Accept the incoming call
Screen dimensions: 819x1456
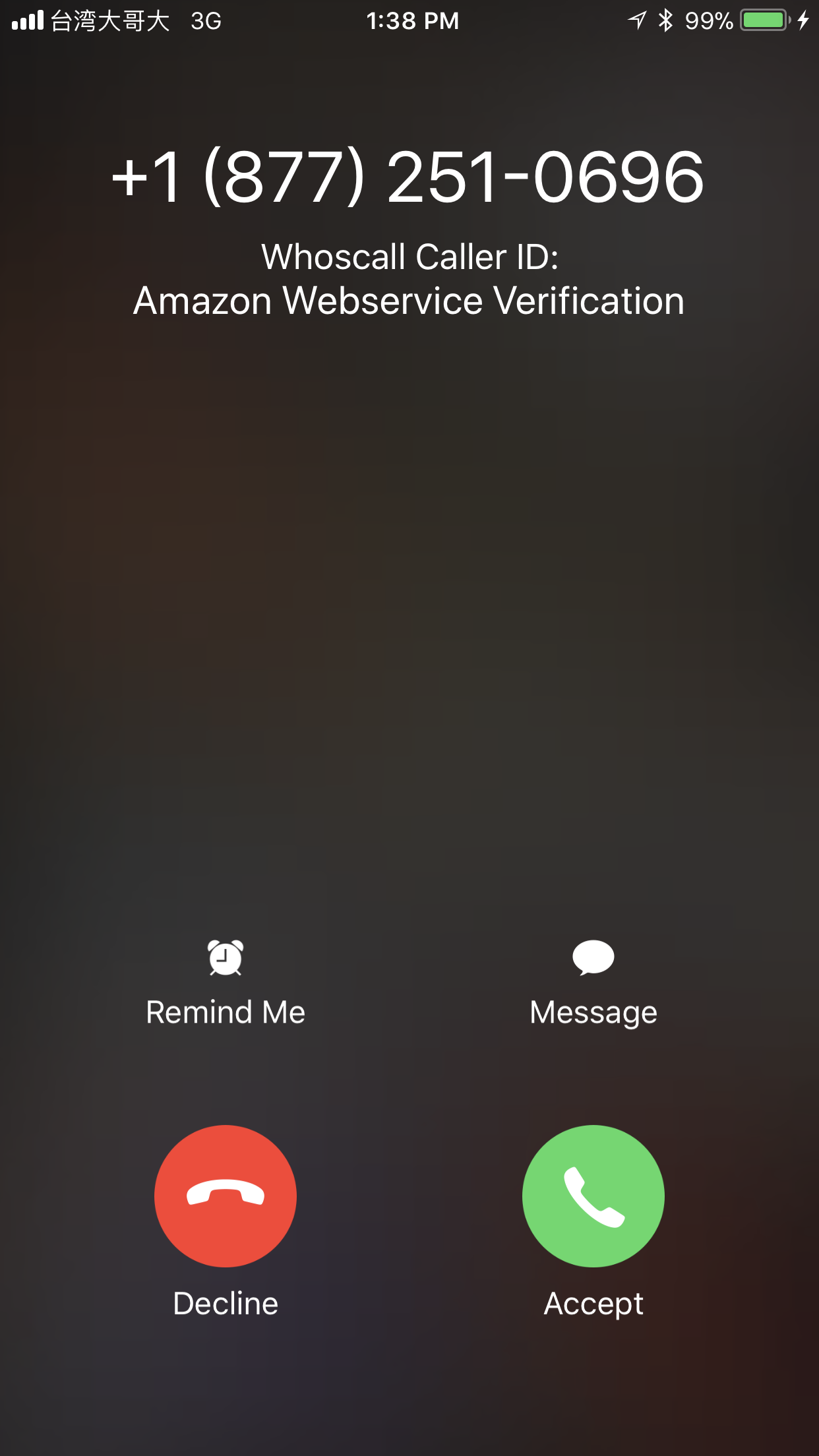pyautogui.click(x=593, y=1196)
